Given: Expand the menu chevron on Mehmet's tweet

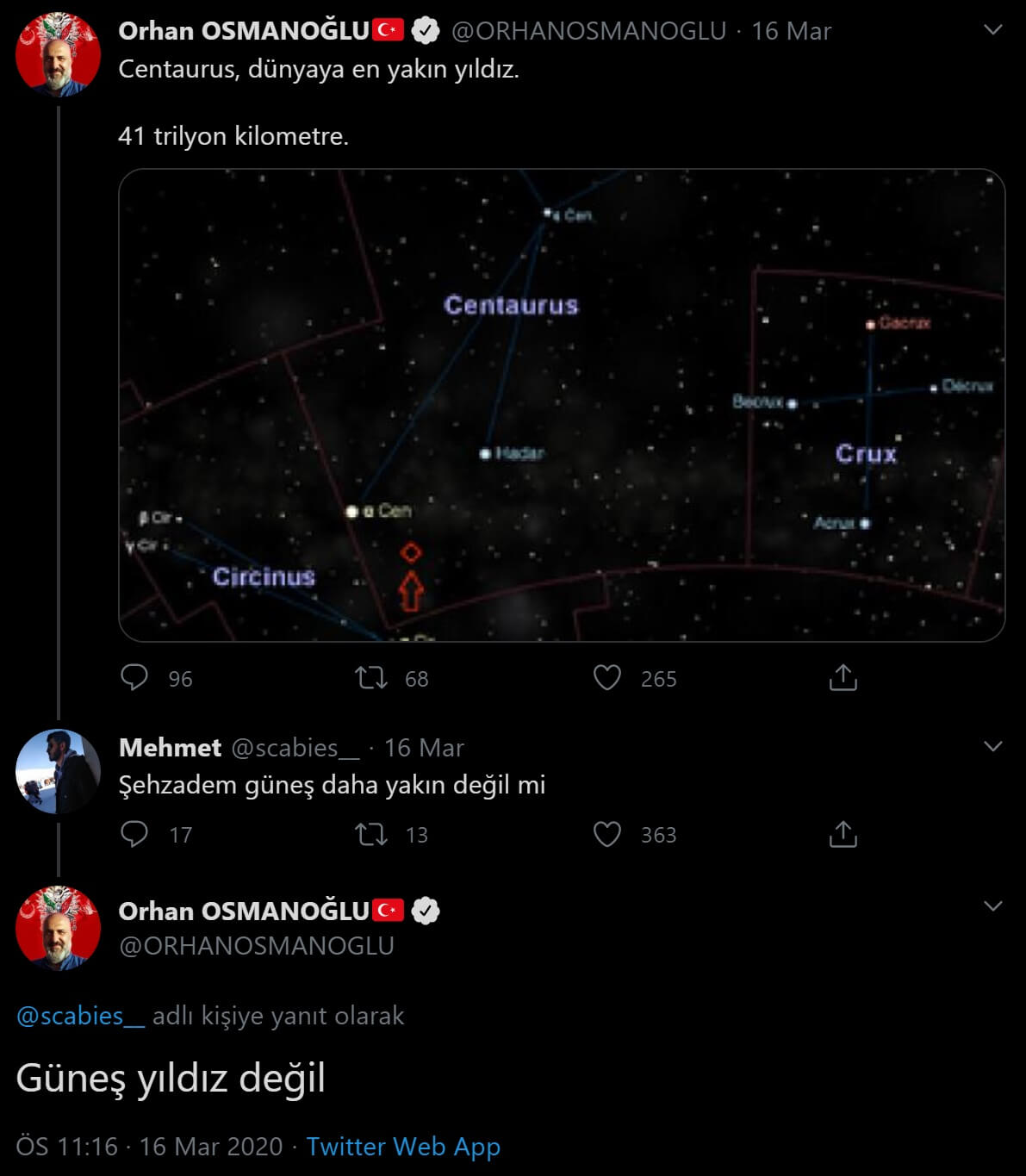Looking at the screenshot, I should [x=992, y=746].
